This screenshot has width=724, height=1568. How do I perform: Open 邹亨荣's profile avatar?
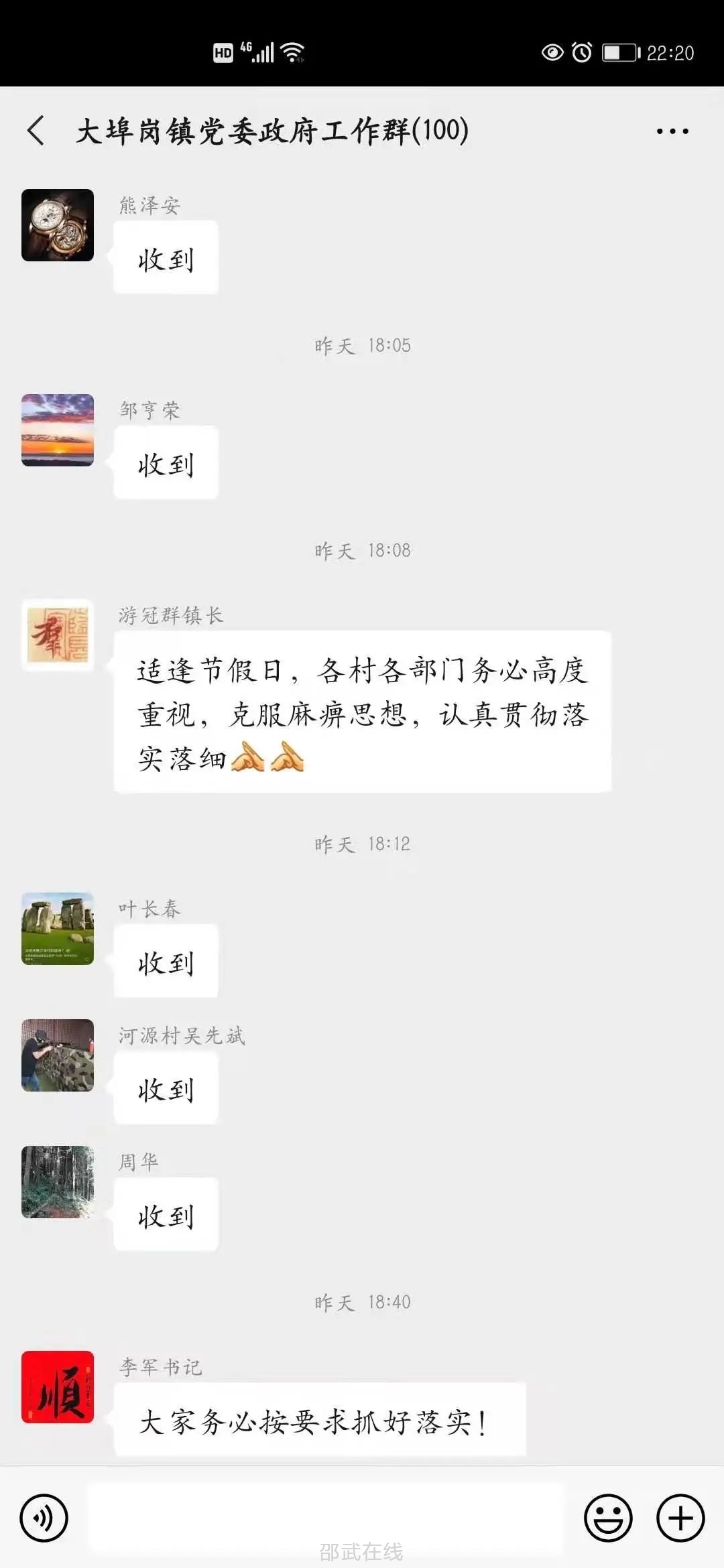[58, 430]
